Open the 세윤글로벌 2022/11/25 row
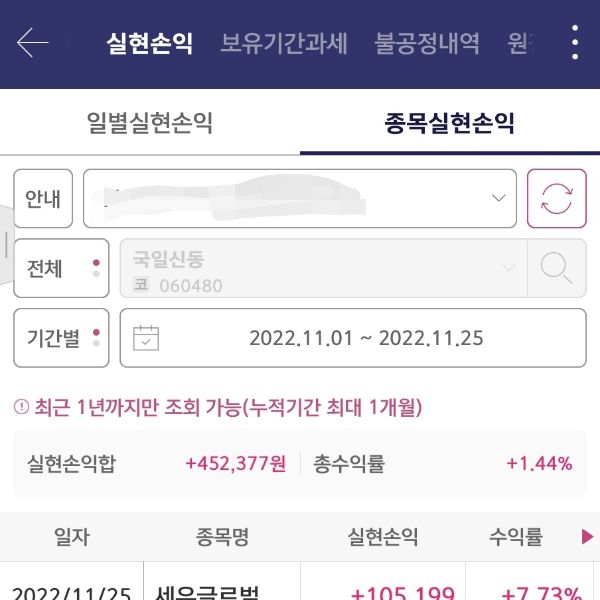 300,592
